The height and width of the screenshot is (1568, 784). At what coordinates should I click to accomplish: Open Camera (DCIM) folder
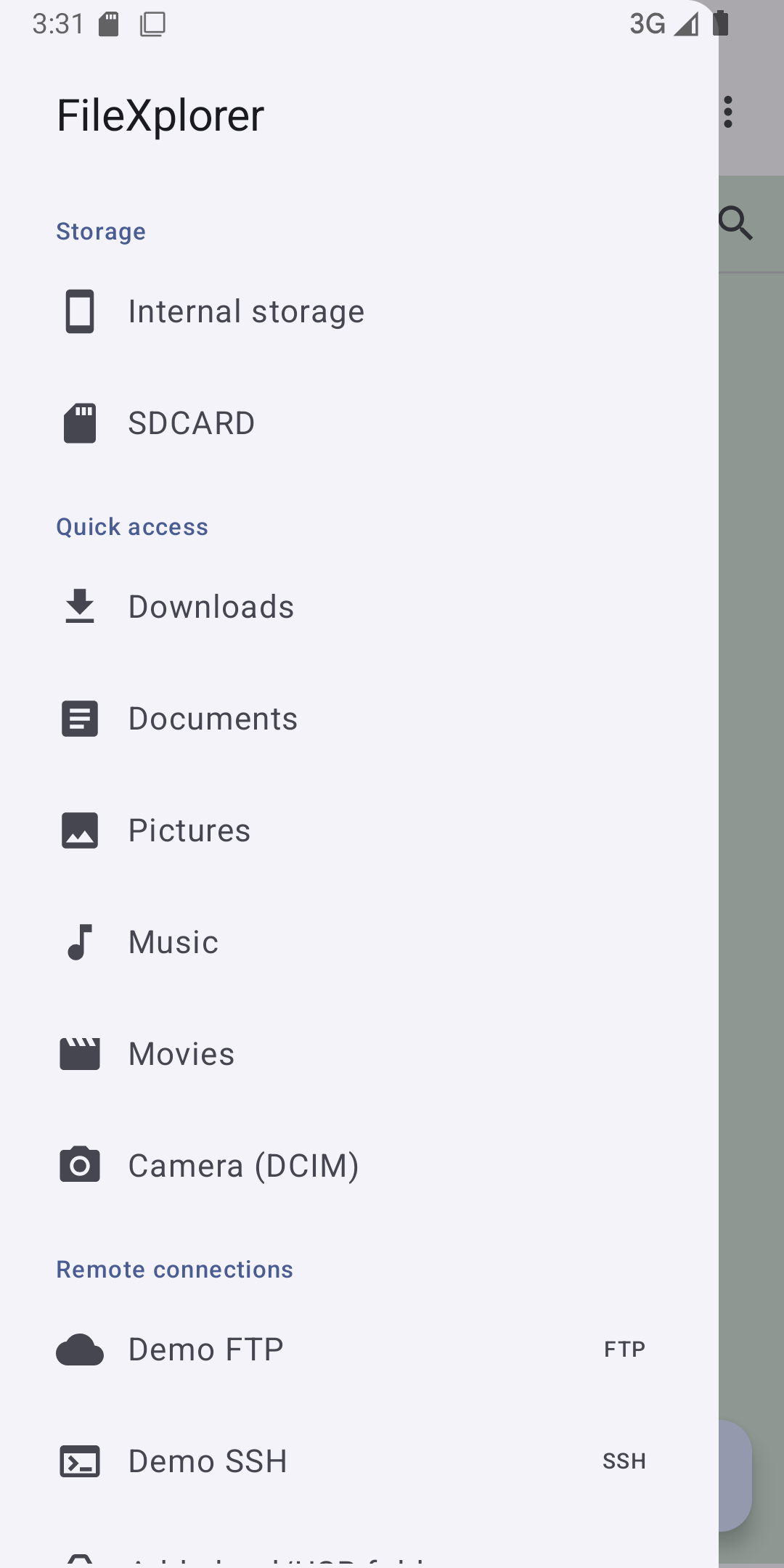tap(359, 1166)
